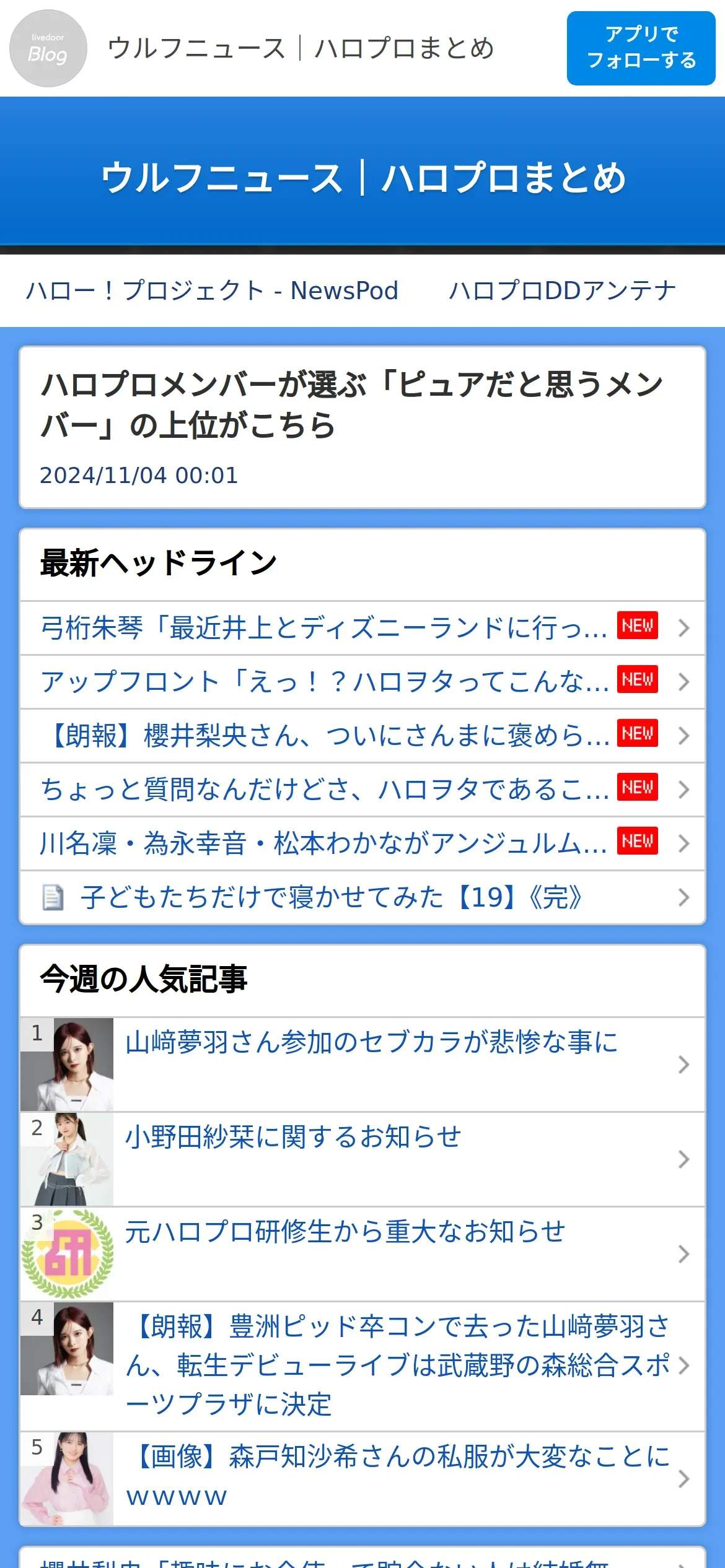725x1568 pixels.
Task: Select the ウルフニュース｜ハロプロまとめ blue banner title
Action: [x=362, y=178]
